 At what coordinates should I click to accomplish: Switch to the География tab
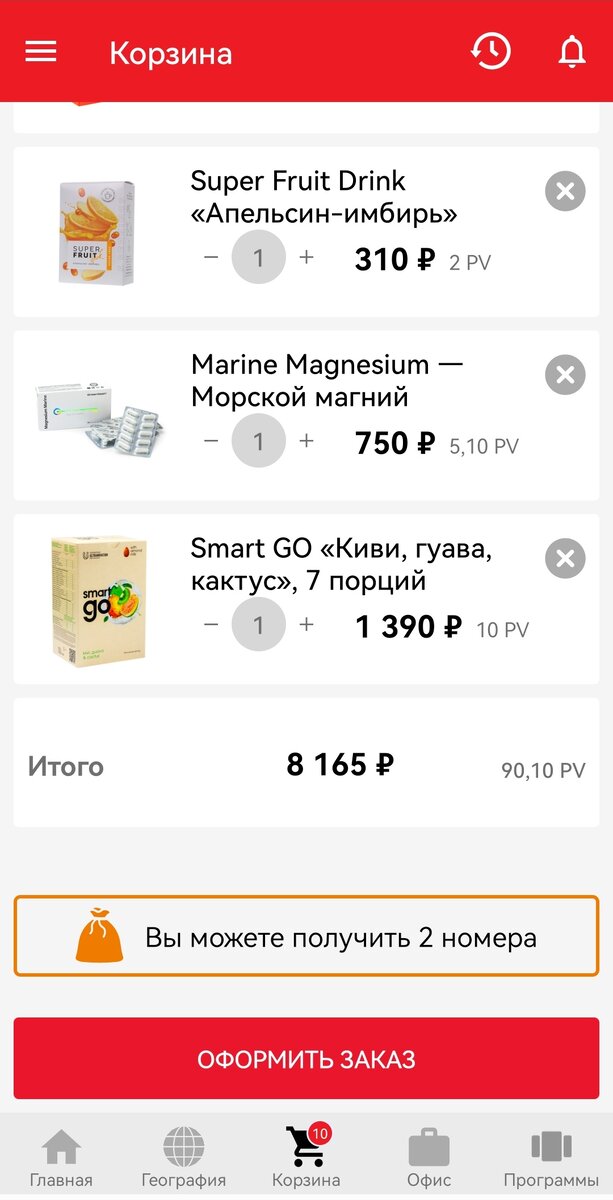(184, 1158)
